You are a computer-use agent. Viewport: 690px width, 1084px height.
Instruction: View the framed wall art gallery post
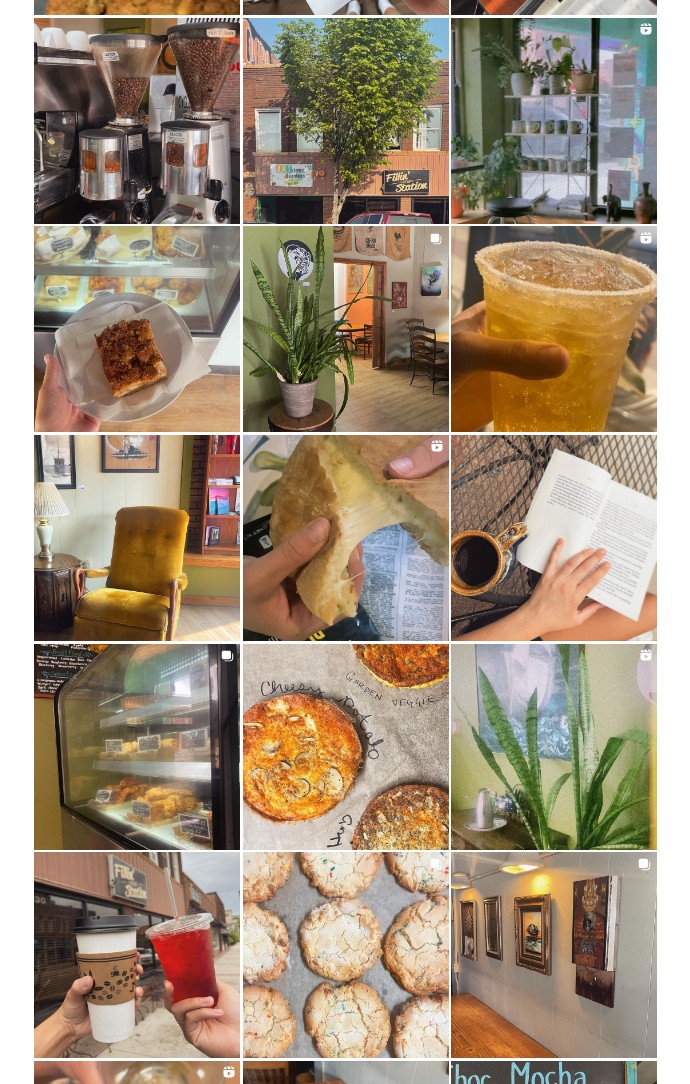point(553,954)
